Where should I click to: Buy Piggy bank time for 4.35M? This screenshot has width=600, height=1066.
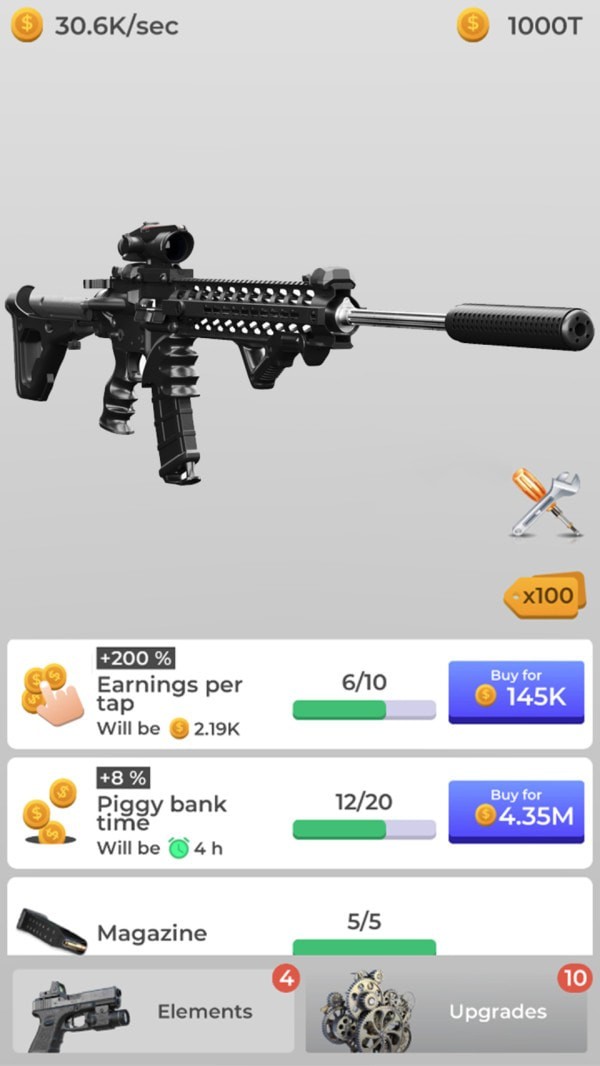click(x=516, y=810)
